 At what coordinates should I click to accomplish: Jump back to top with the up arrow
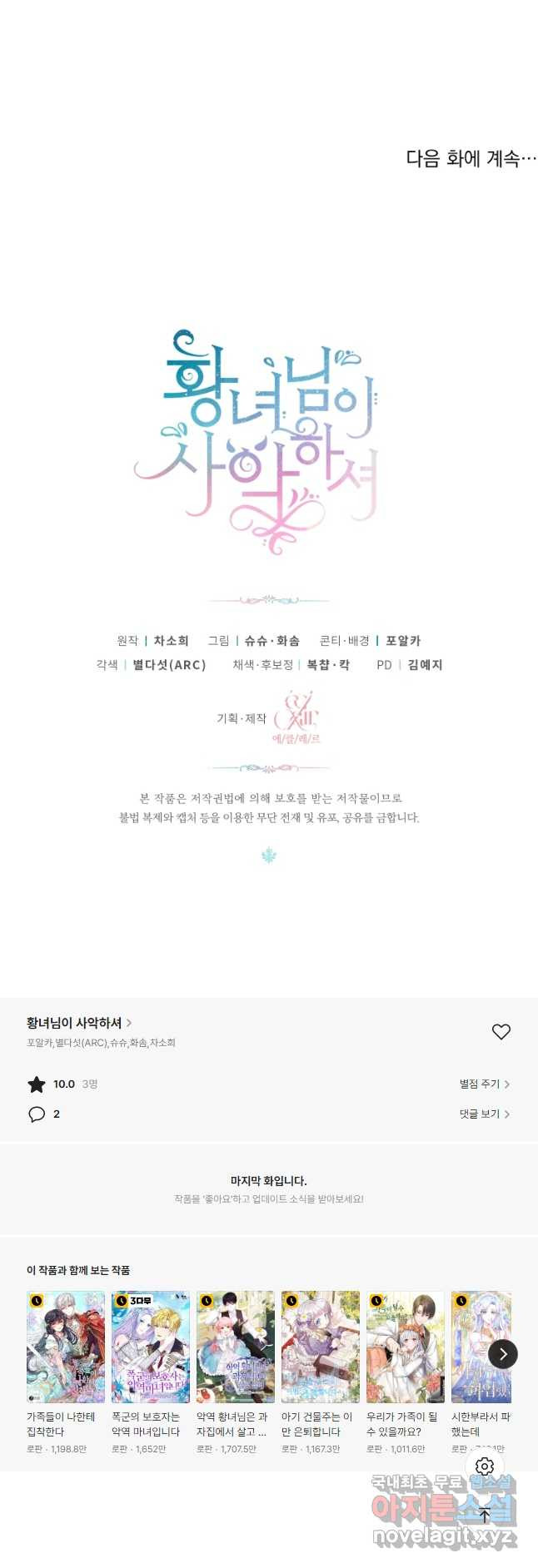pyautogui.click(x=485, y=1515)
